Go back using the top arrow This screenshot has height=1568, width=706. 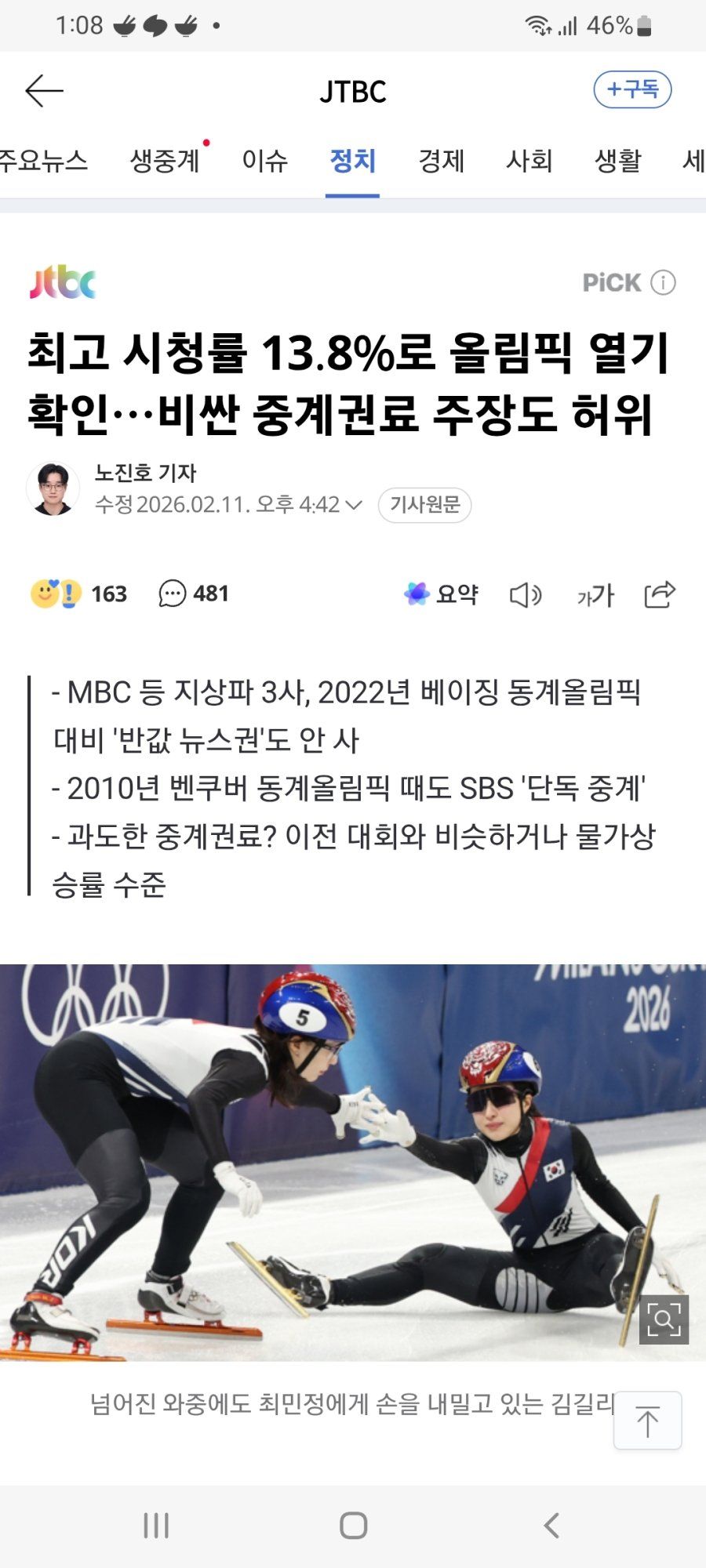click(x=44, y=91)
